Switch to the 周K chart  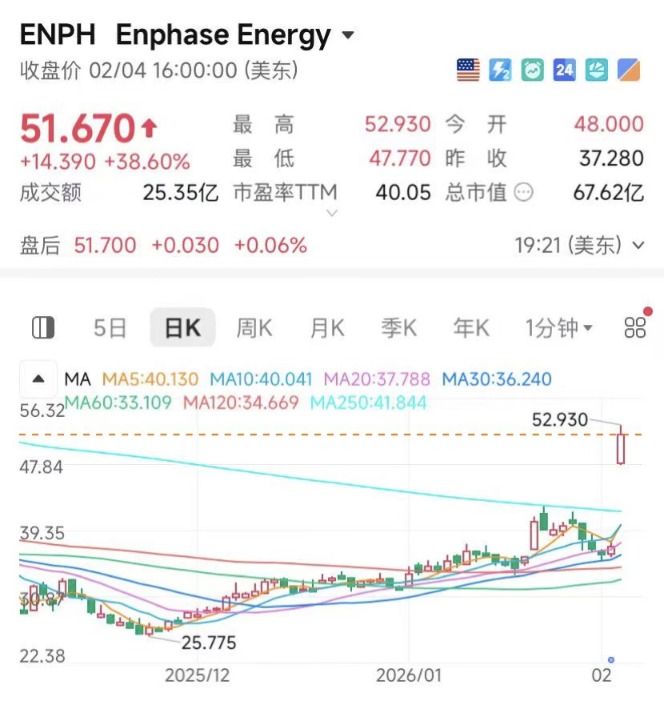coord(254,327)
